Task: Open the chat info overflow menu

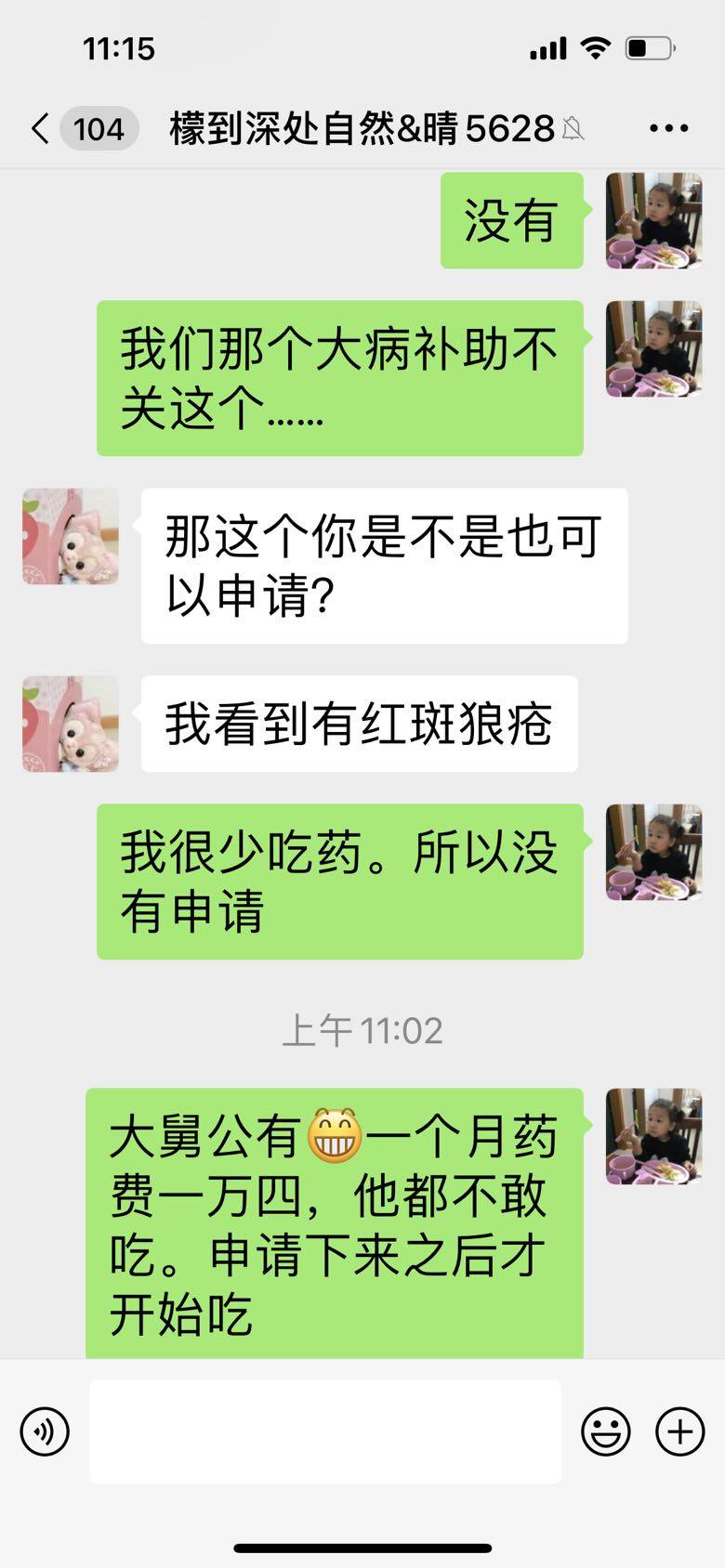Action: (668, 128)
